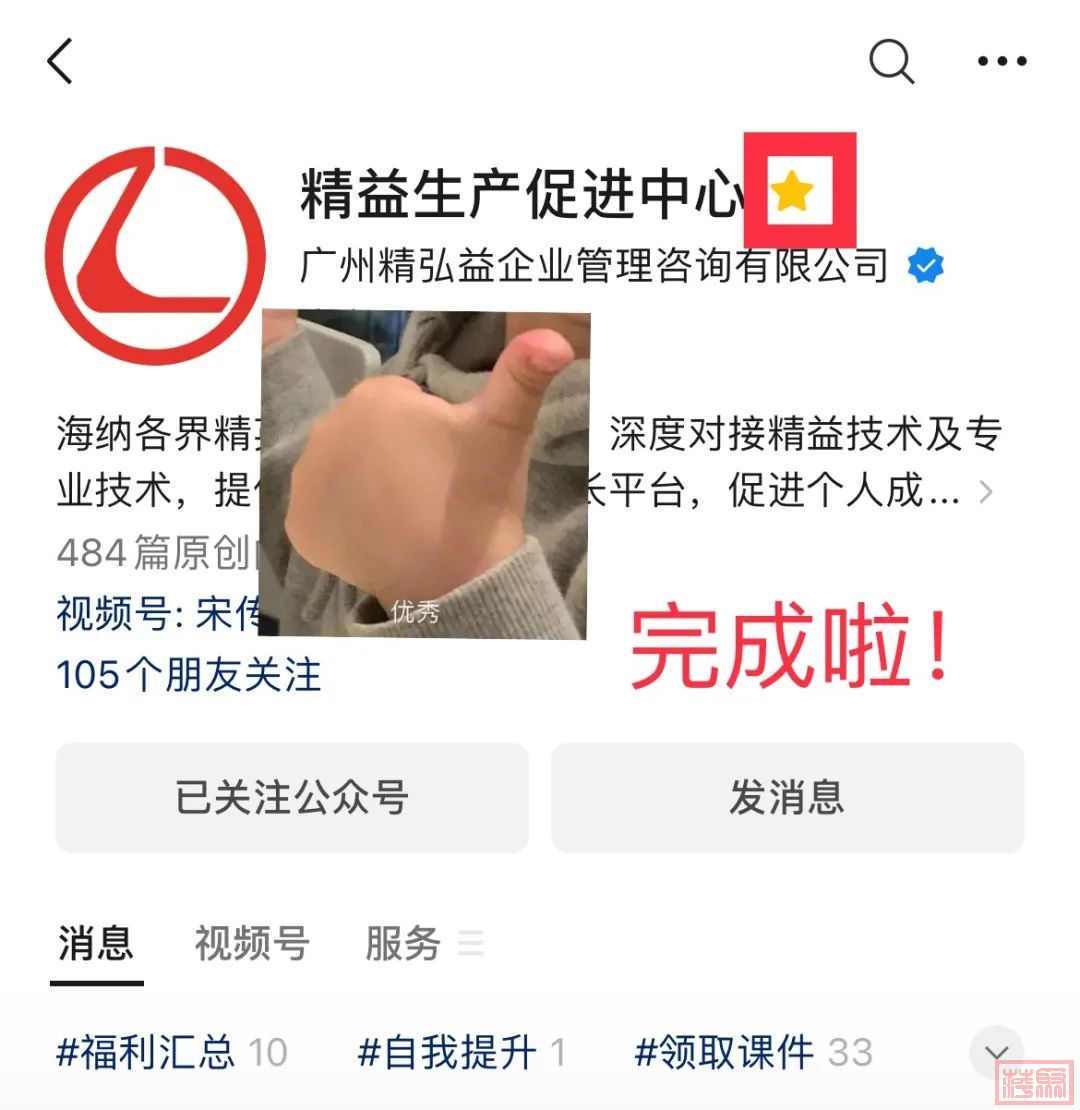This screenshot has height=1110, width=1080.
Task: Open the three-dot more menu
Action: [1002, 62]
